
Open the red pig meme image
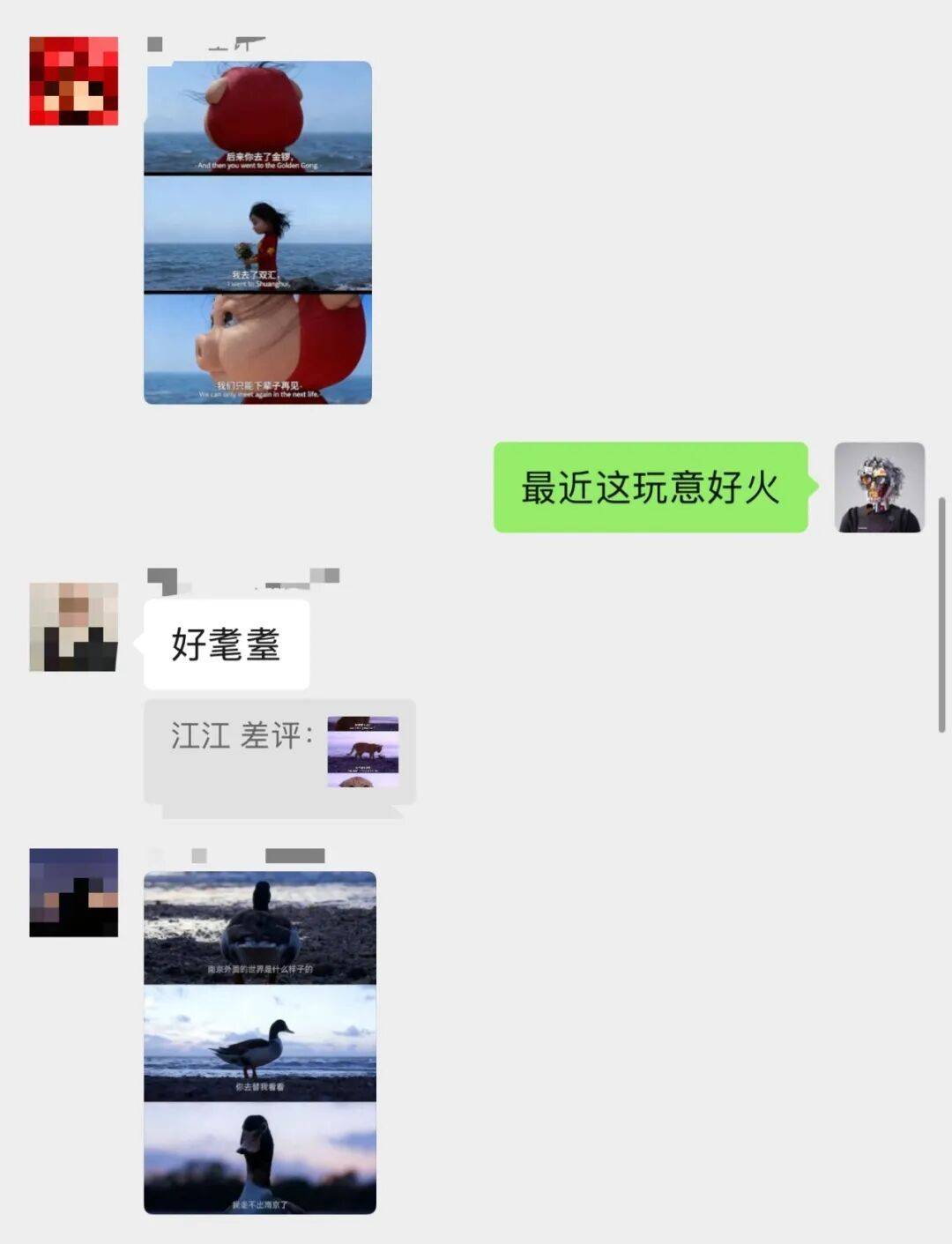click(257, 232)
